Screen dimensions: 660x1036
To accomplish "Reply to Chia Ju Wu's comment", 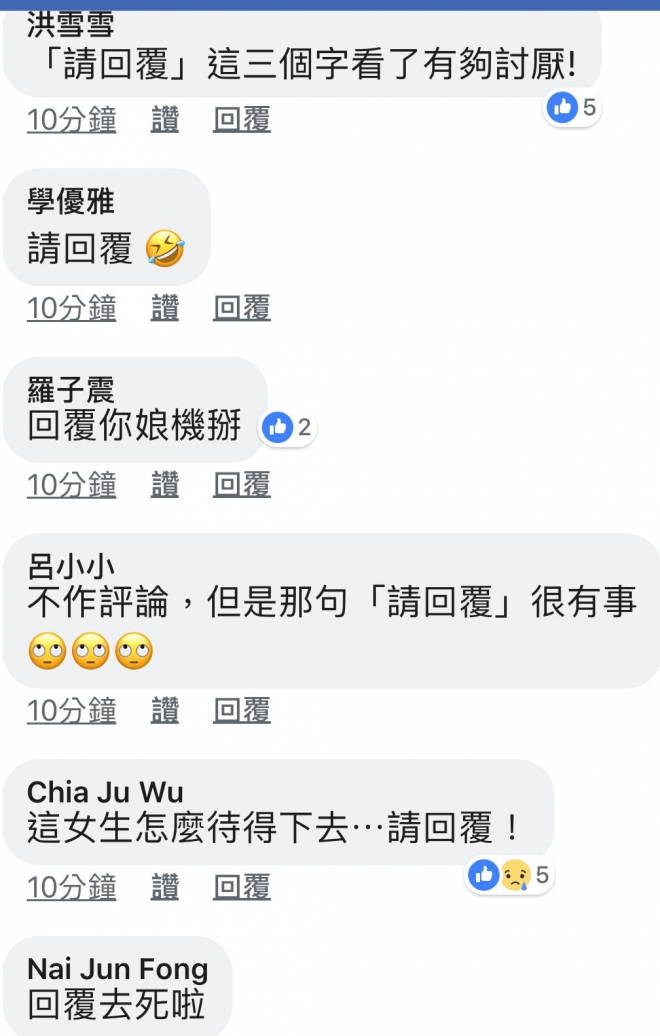I will 242,887.
